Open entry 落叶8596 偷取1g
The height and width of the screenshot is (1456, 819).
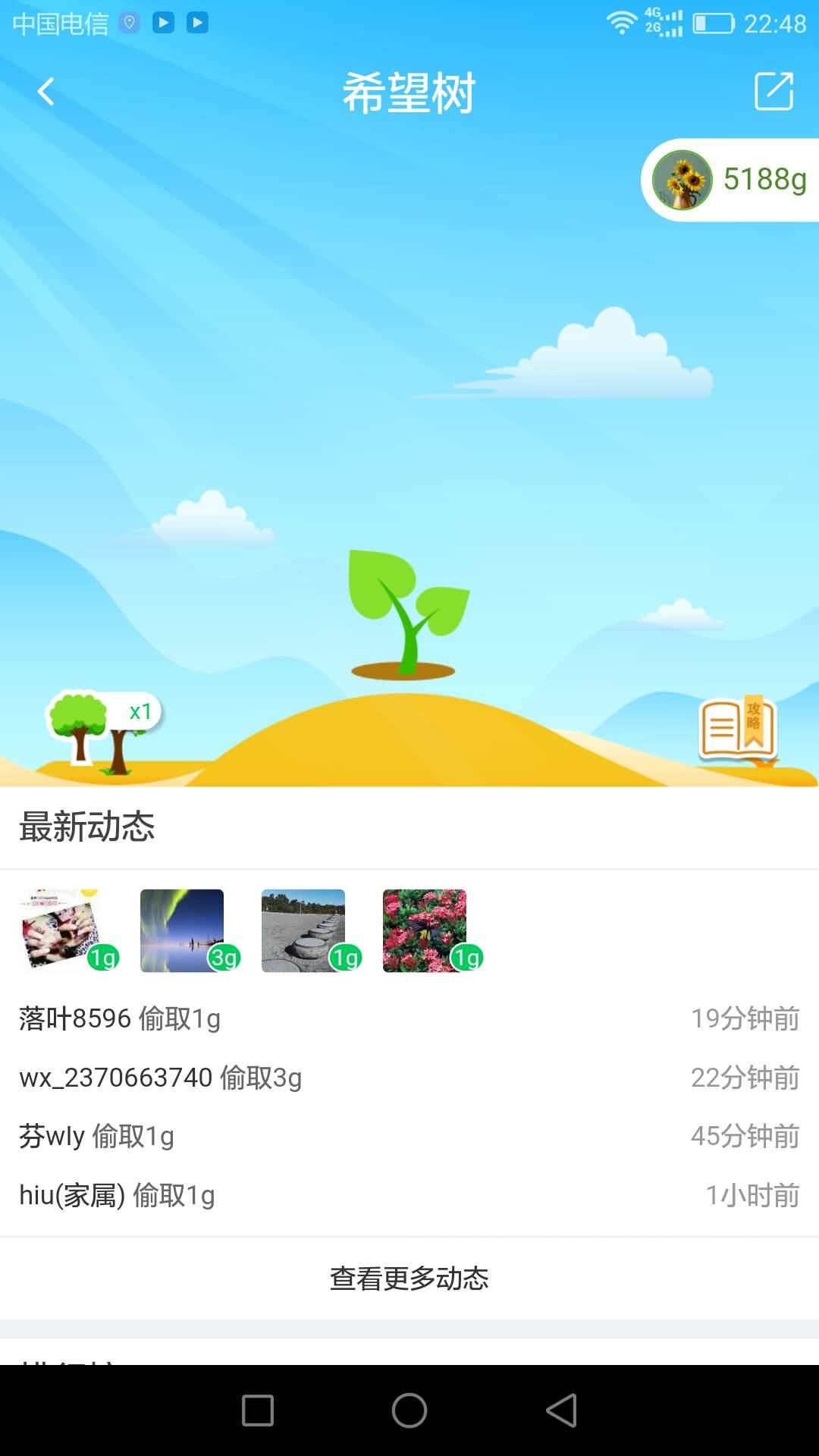coord(409,1019)
